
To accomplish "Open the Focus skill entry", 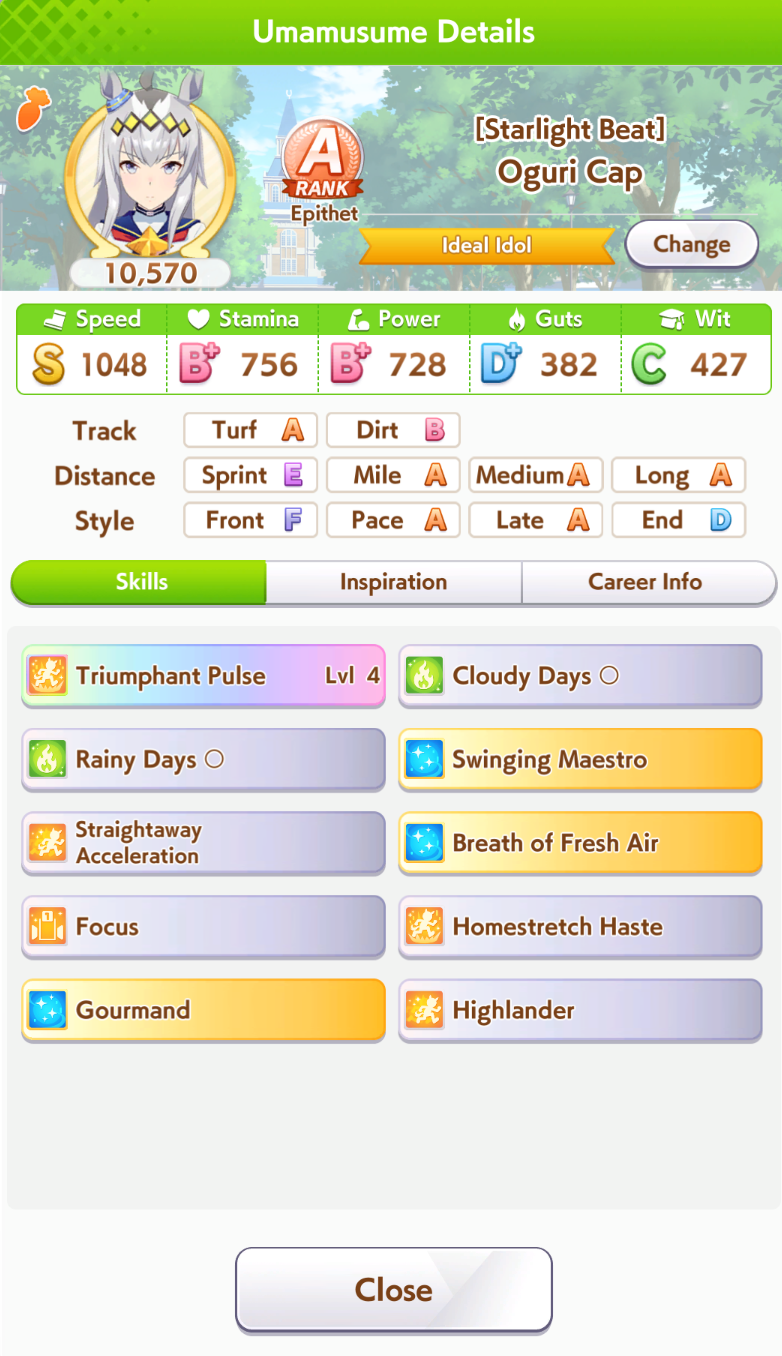I will [204, 927].
